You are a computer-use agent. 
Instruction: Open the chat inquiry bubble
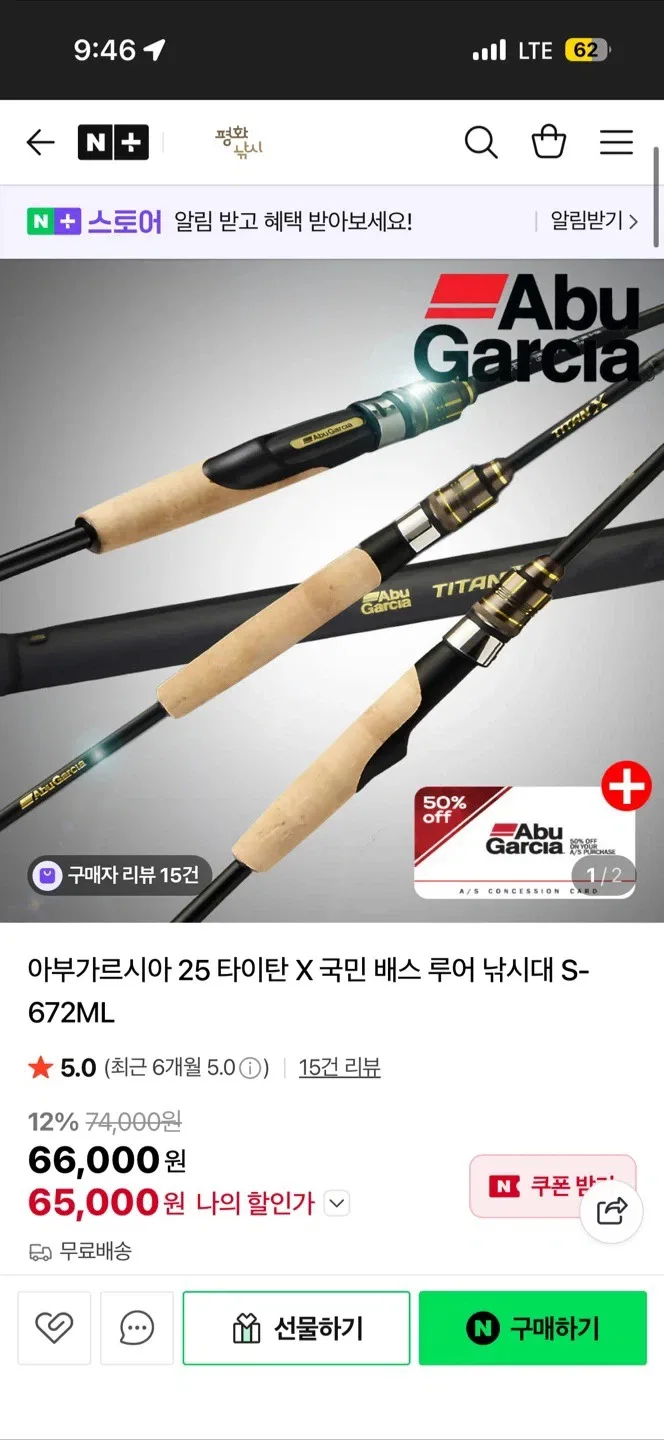pos(137,1328)
